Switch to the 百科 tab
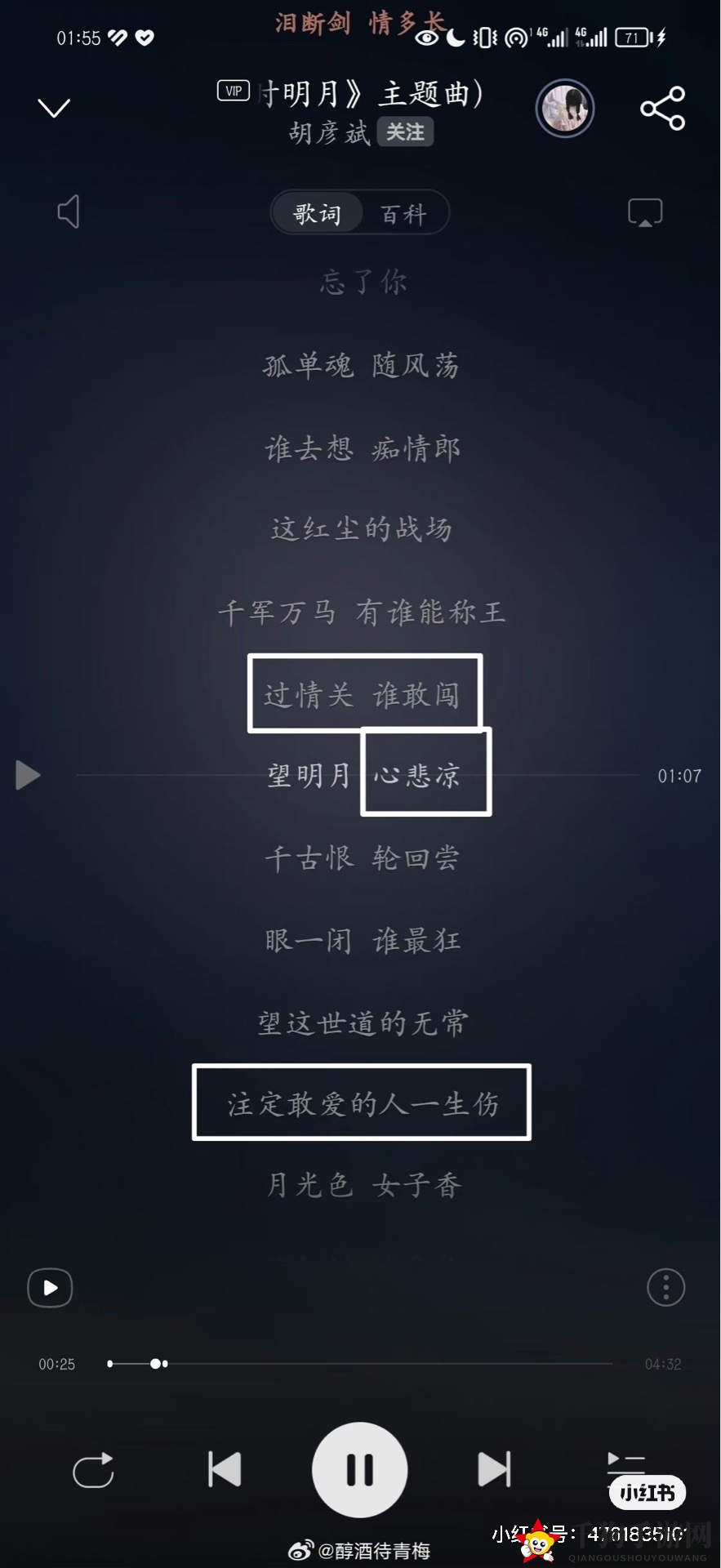 click(x=403, y=214)
